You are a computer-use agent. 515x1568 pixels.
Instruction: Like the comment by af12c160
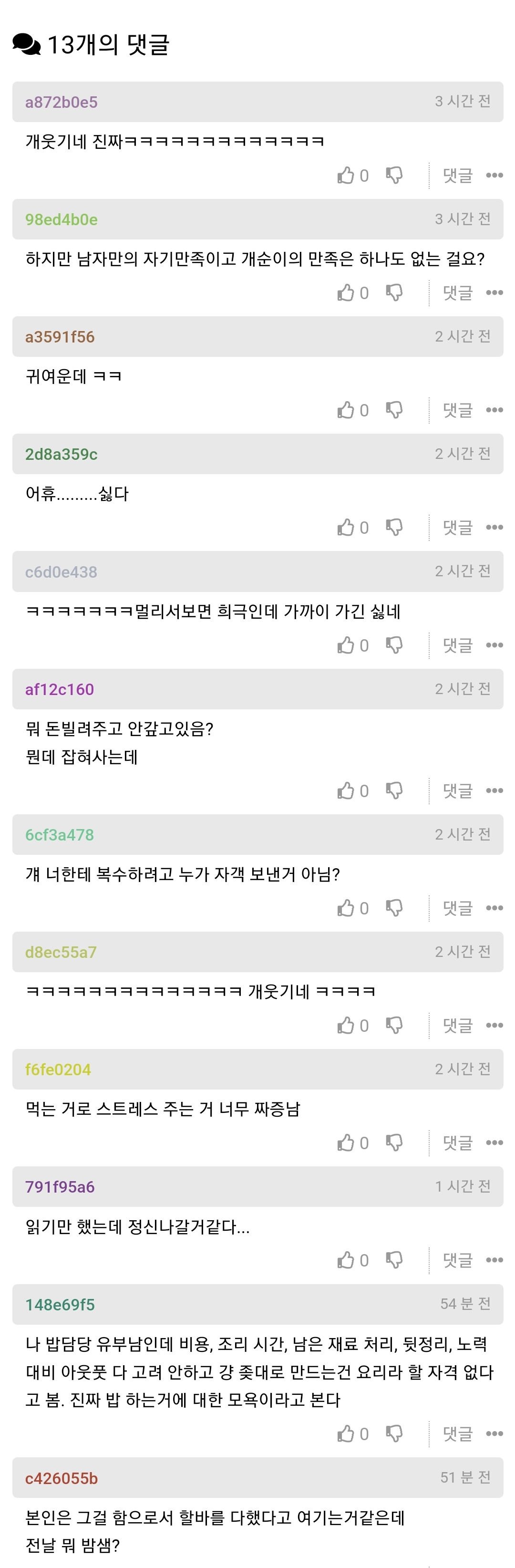click(345, 791)
